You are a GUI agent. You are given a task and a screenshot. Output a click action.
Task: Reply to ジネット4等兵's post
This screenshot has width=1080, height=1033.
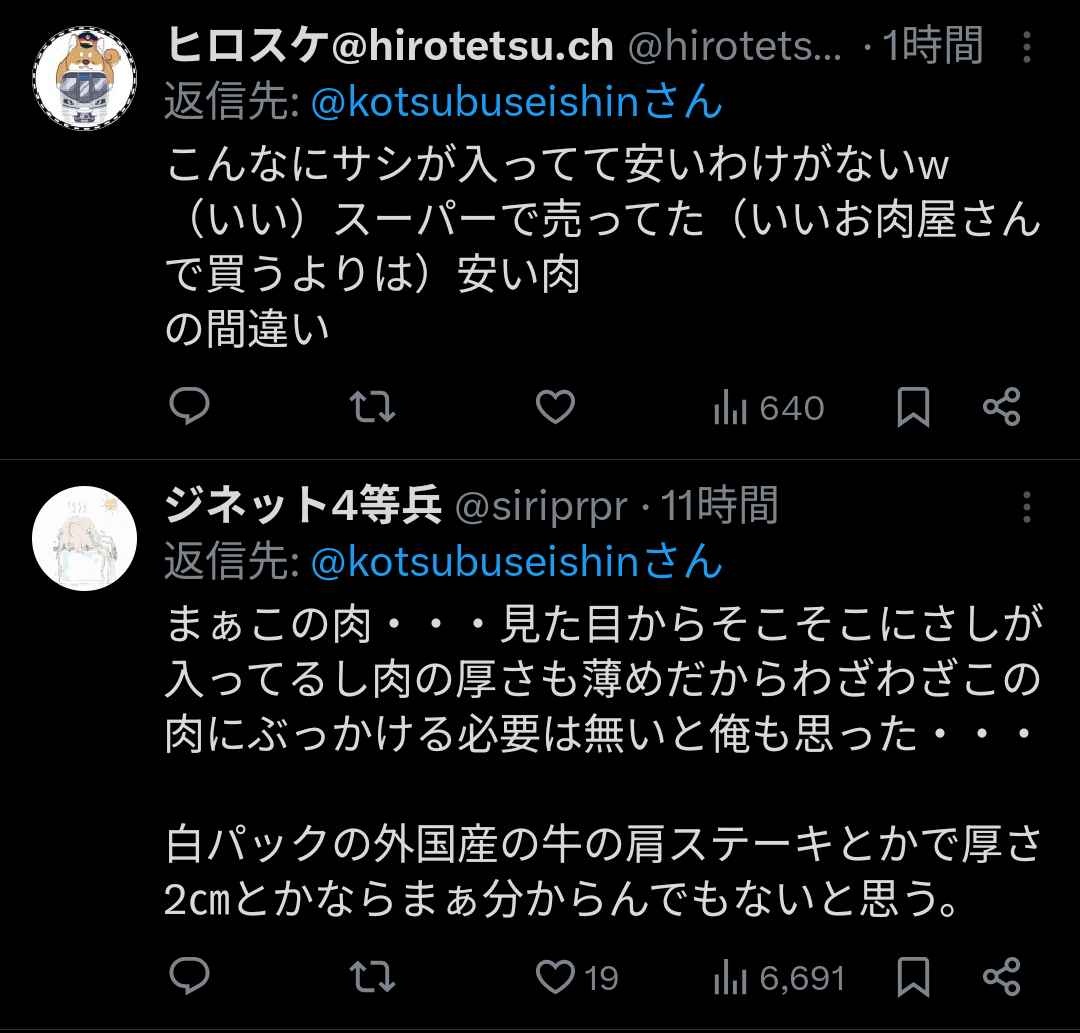(187, 976)
